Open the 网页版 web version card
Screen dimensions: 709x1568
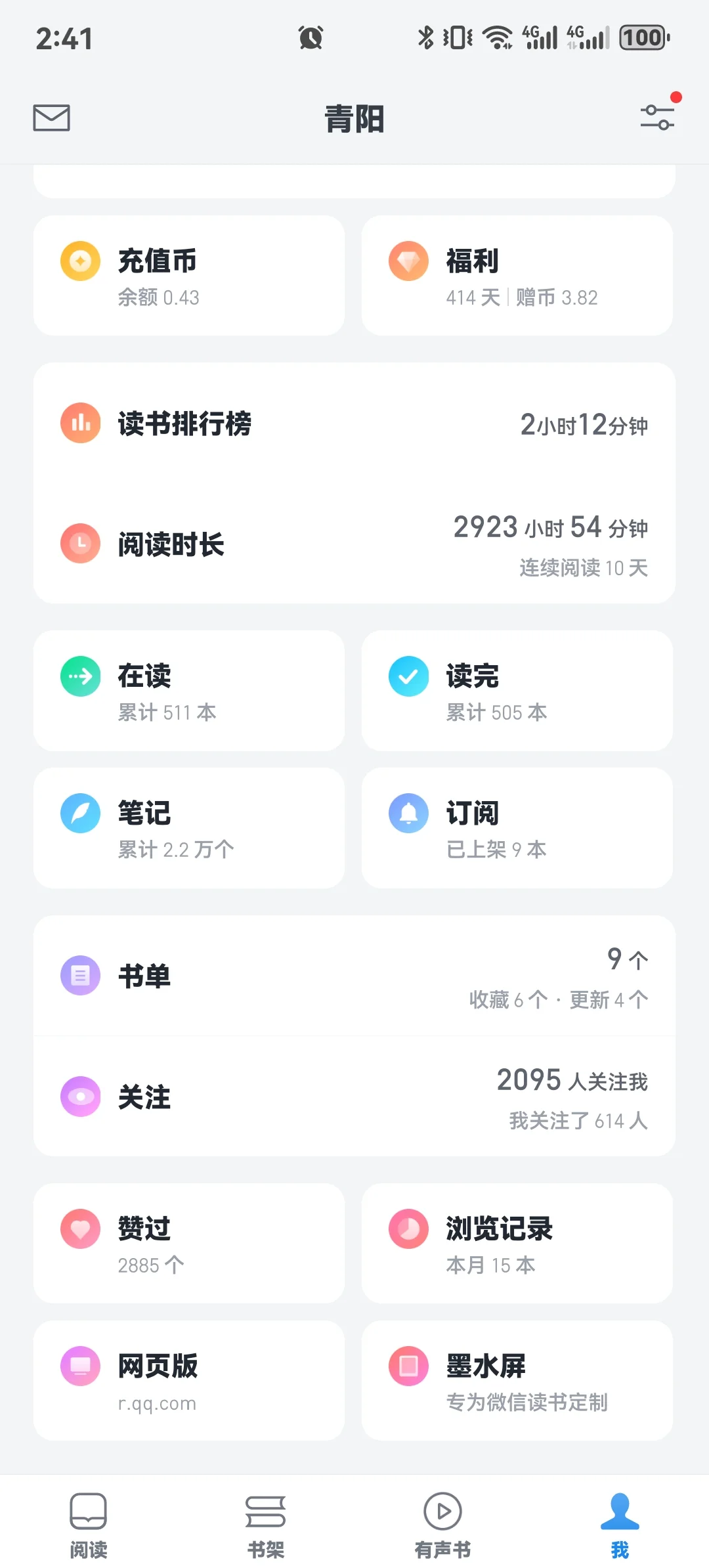pos(189,1381)
